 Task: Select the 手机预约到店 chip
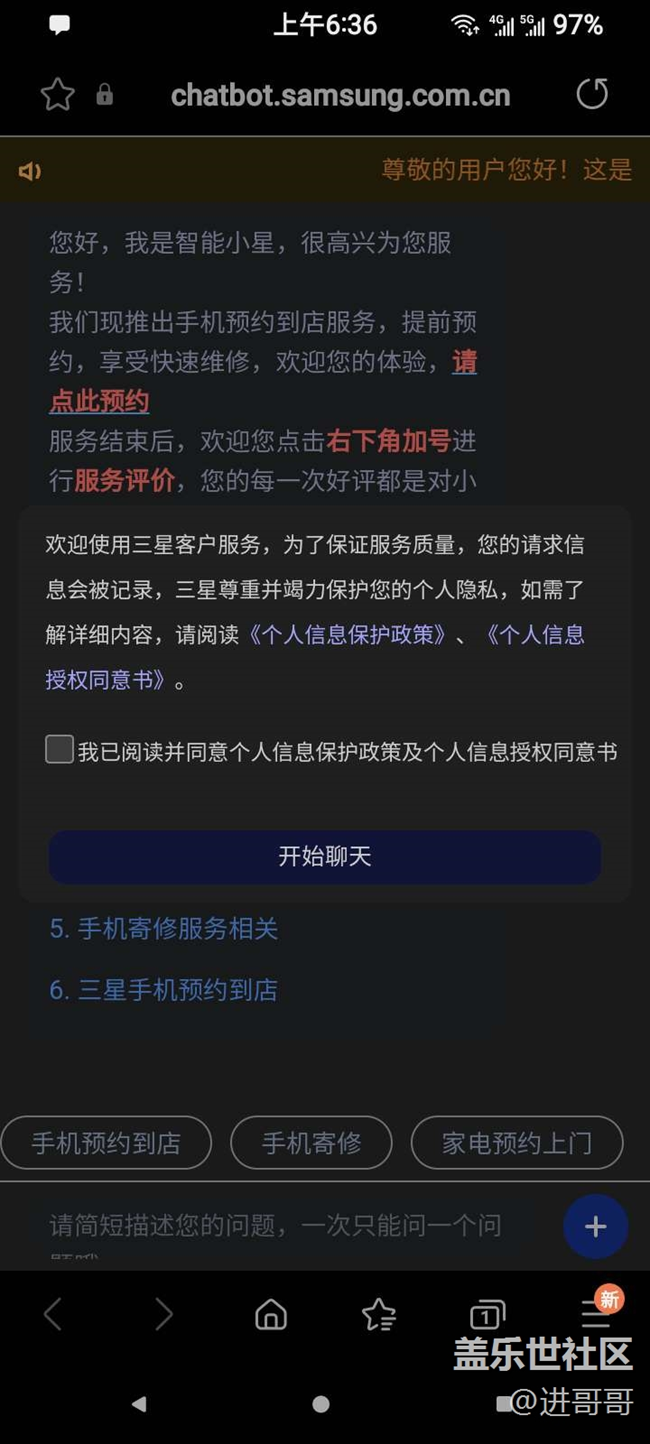(106, 1143)
